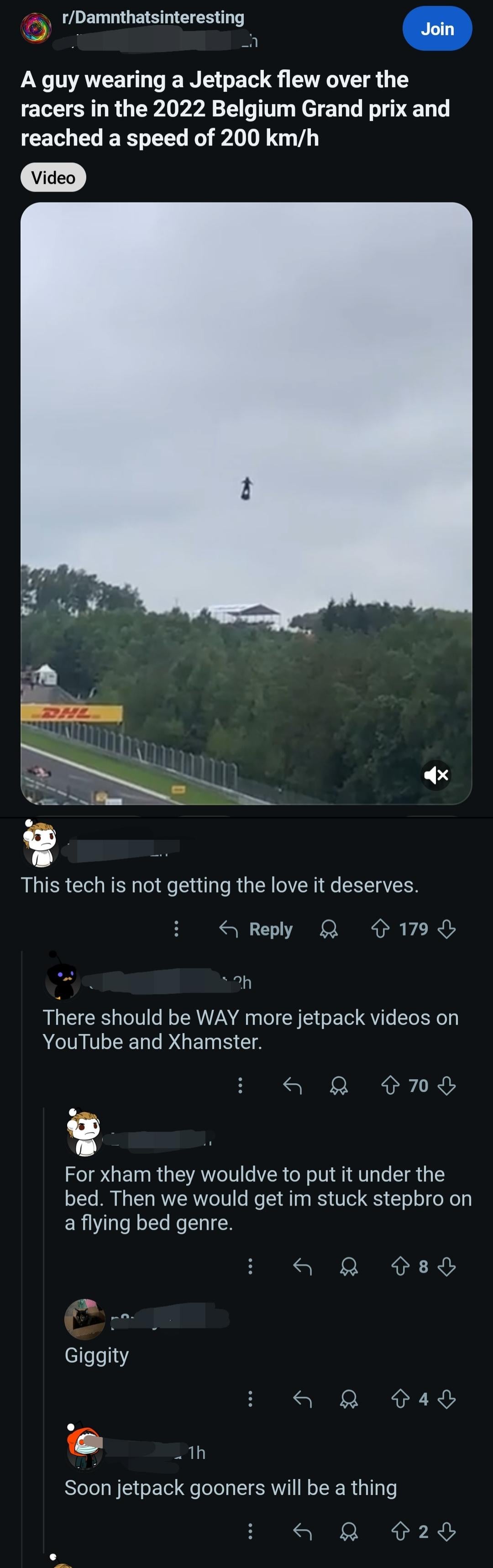Downvote the 'flying bed genre' comment
This screenshot has width=493, height=1568.
[447, 1267]
